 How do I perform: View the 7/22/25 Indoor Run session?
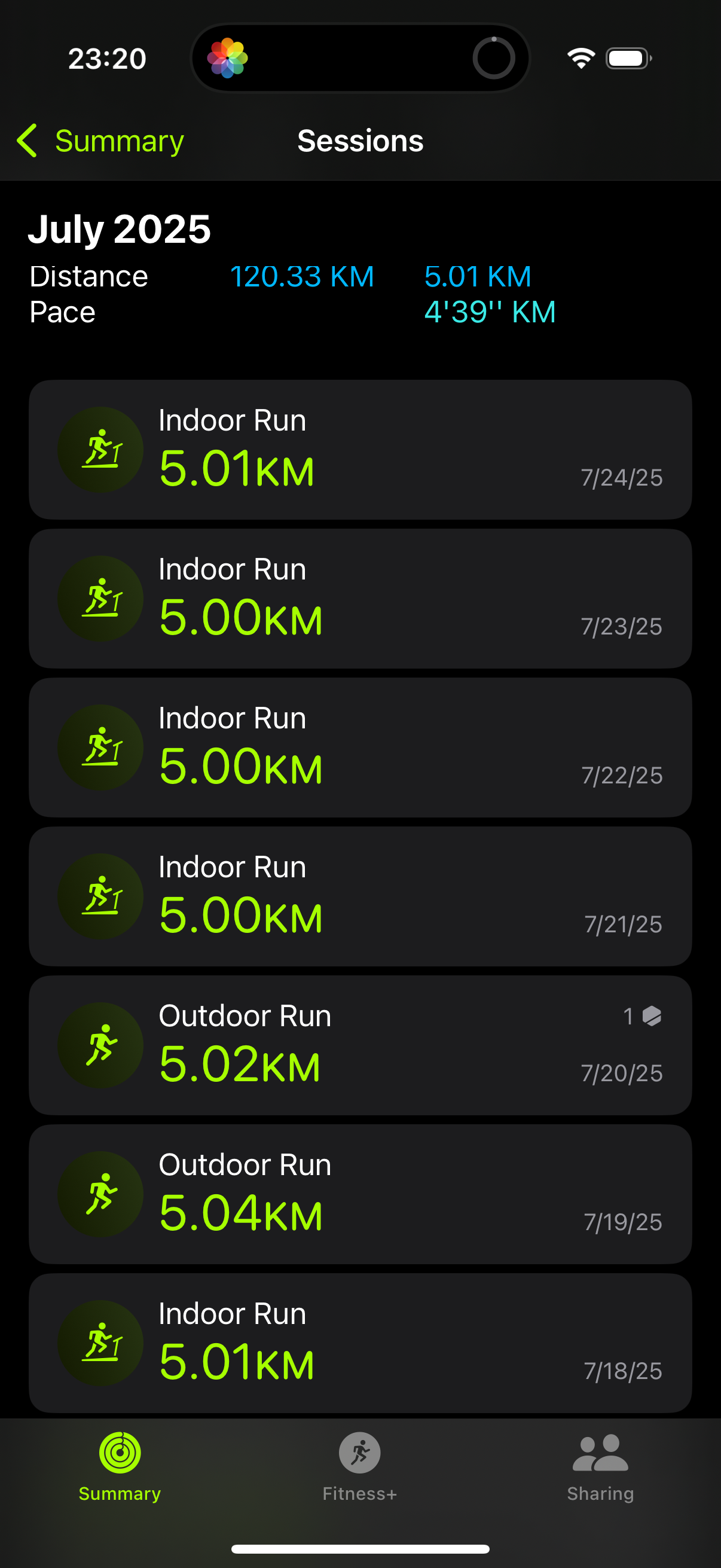[x=360, y=748]
